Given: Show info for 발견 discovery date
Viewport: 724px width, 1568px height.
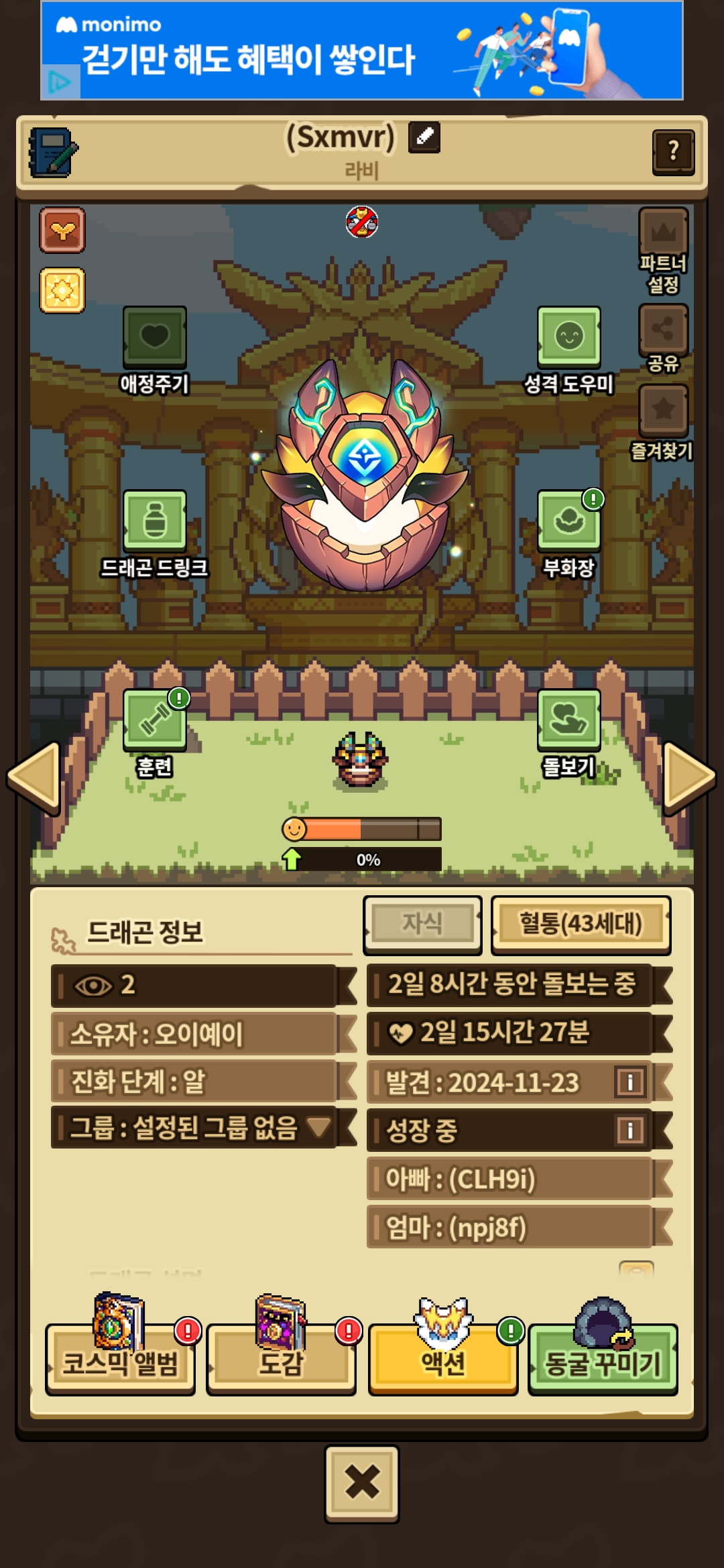Looking at the screenshot, I should click(x=629, y=1082).
